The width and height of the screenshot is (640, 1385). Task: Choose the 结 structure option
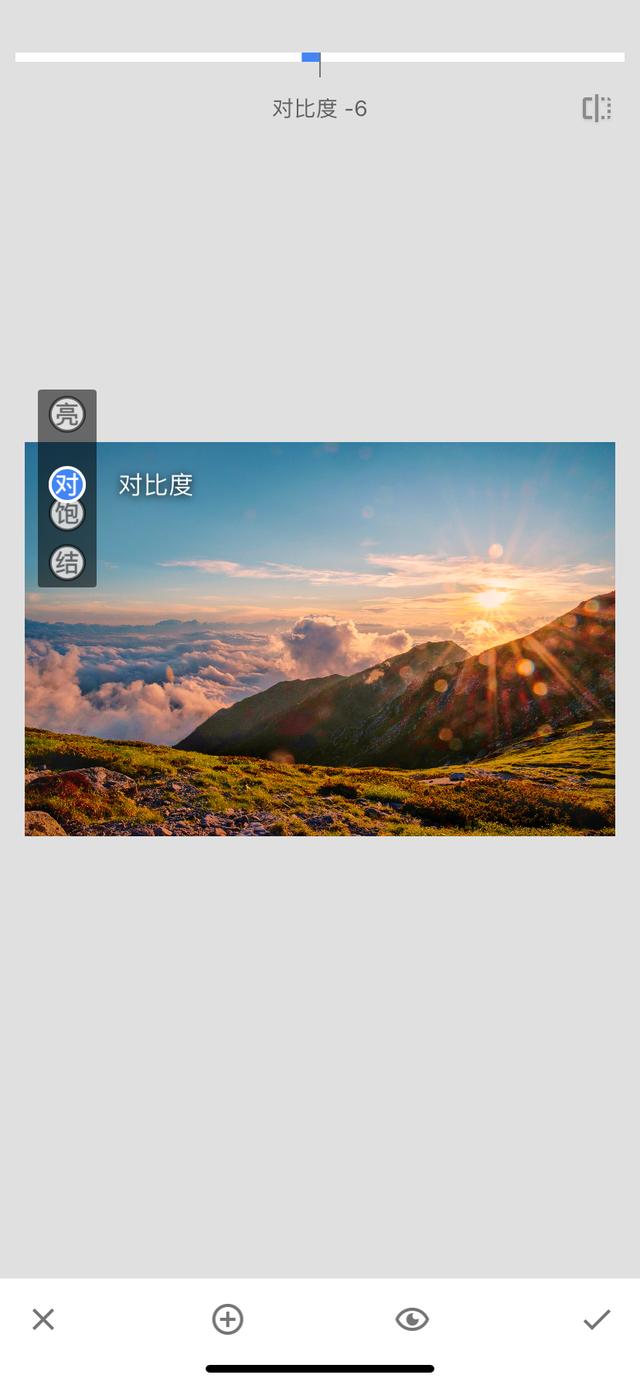pos(67,563)
